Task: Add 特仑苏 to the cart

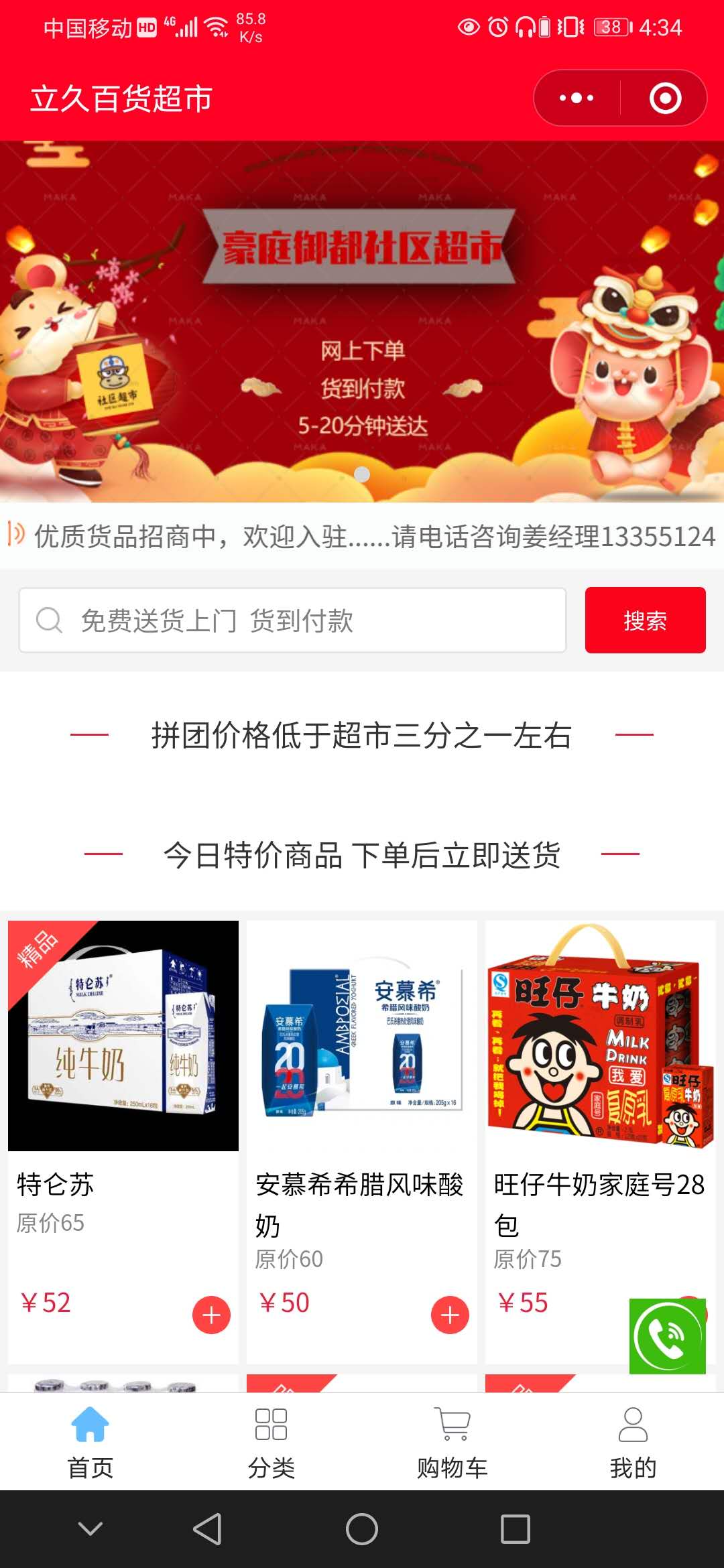Action: [211, 1315]
